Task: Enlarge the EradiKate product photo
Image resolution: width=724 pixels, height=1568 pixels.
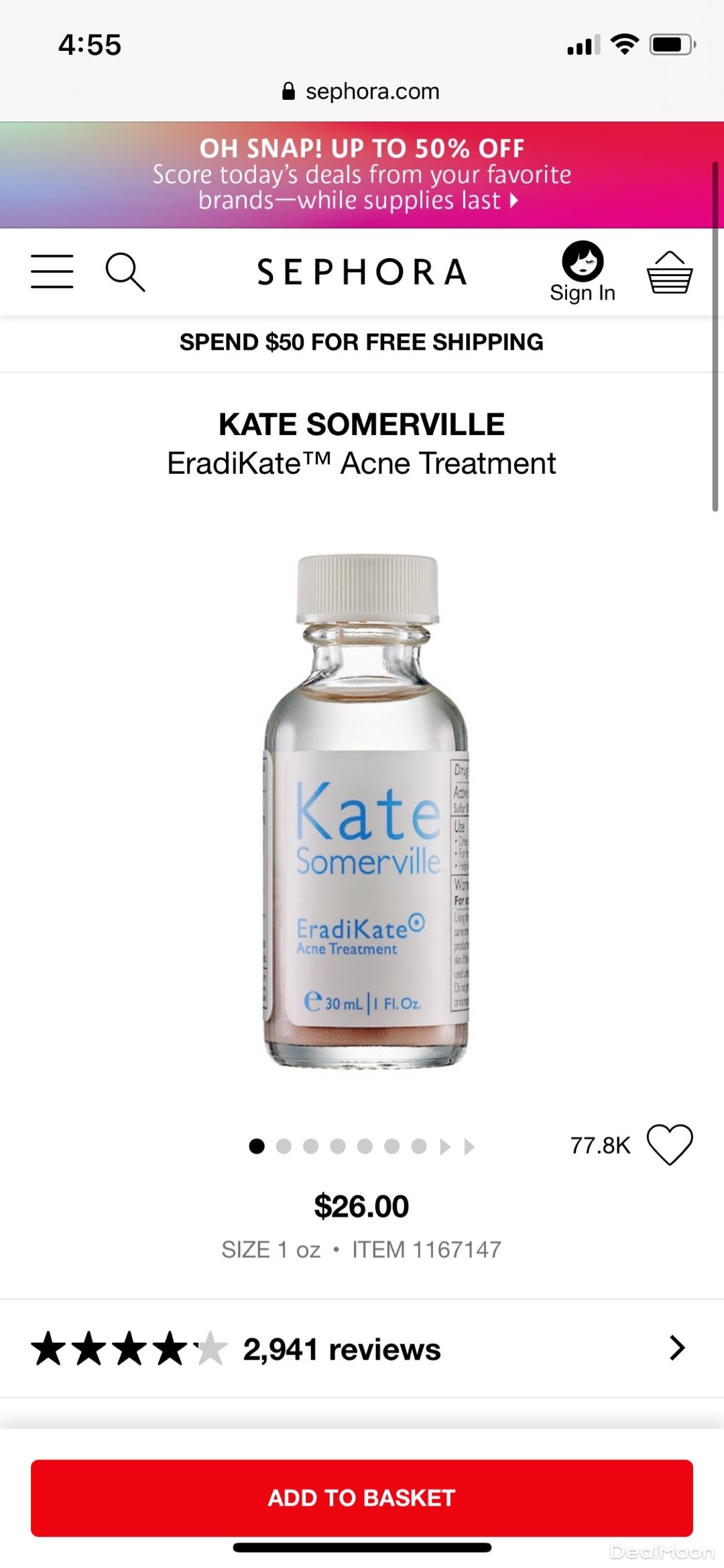Action: pos(366,811)
